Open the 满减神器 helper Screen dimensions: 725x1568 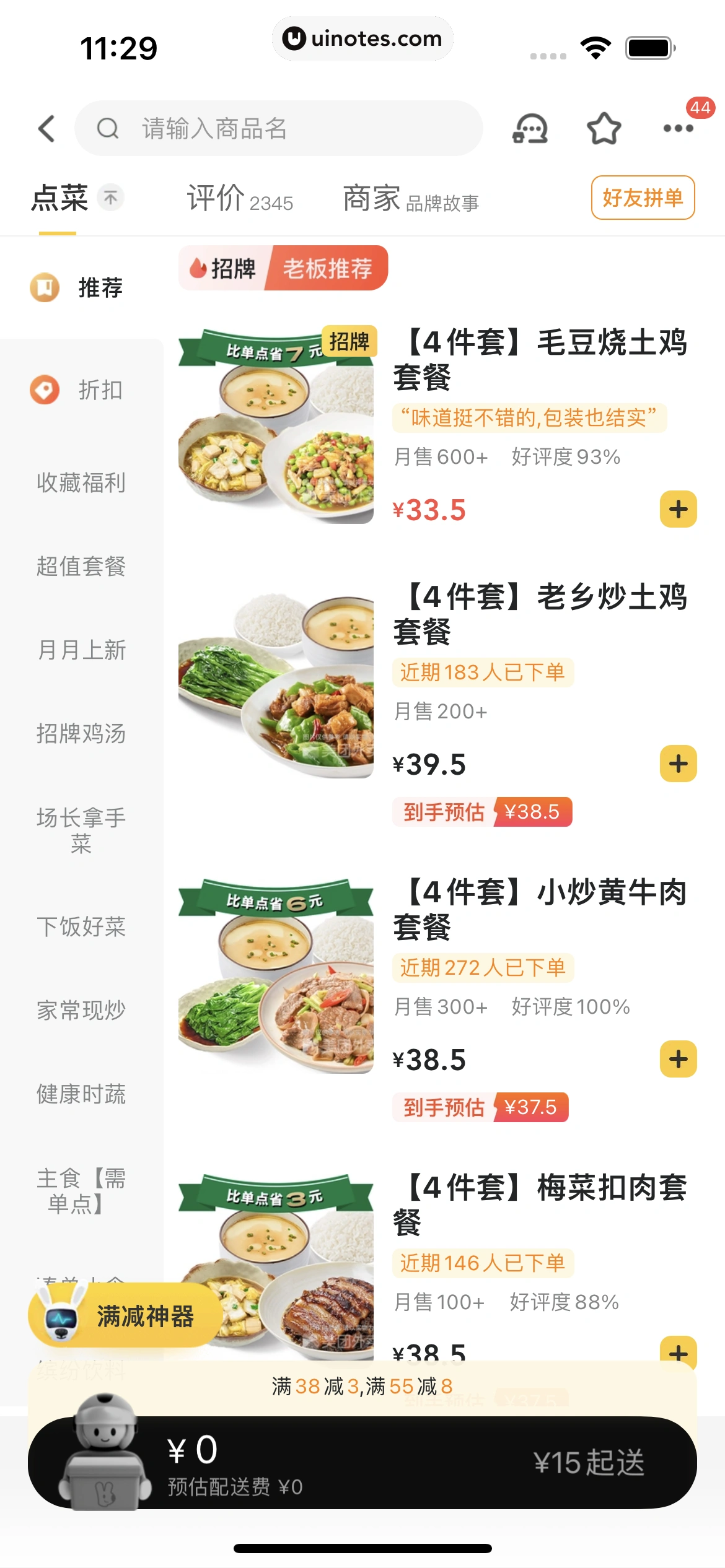(x=125, y=1315)
